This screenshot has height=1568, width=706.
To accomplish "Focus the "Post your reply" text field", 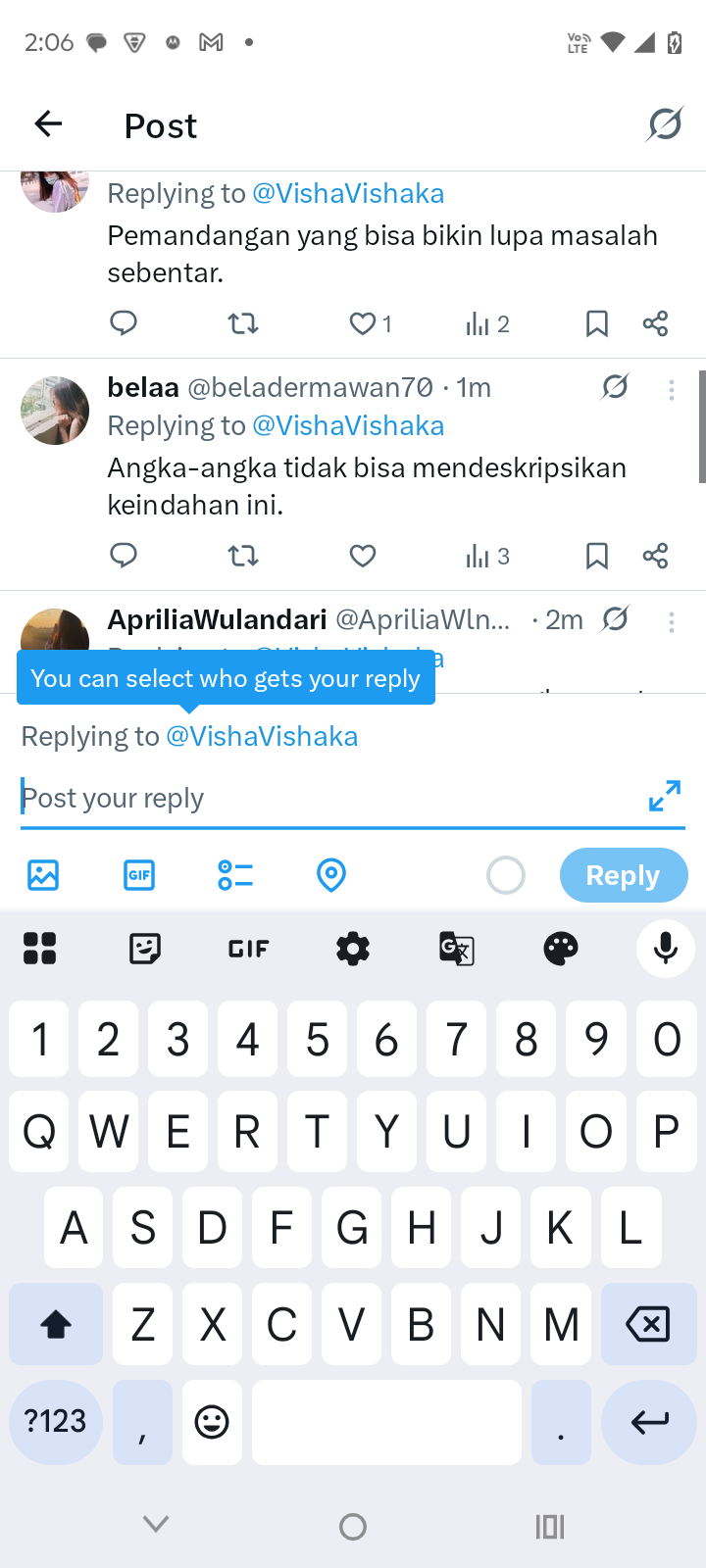I will (x=324, y=798).
